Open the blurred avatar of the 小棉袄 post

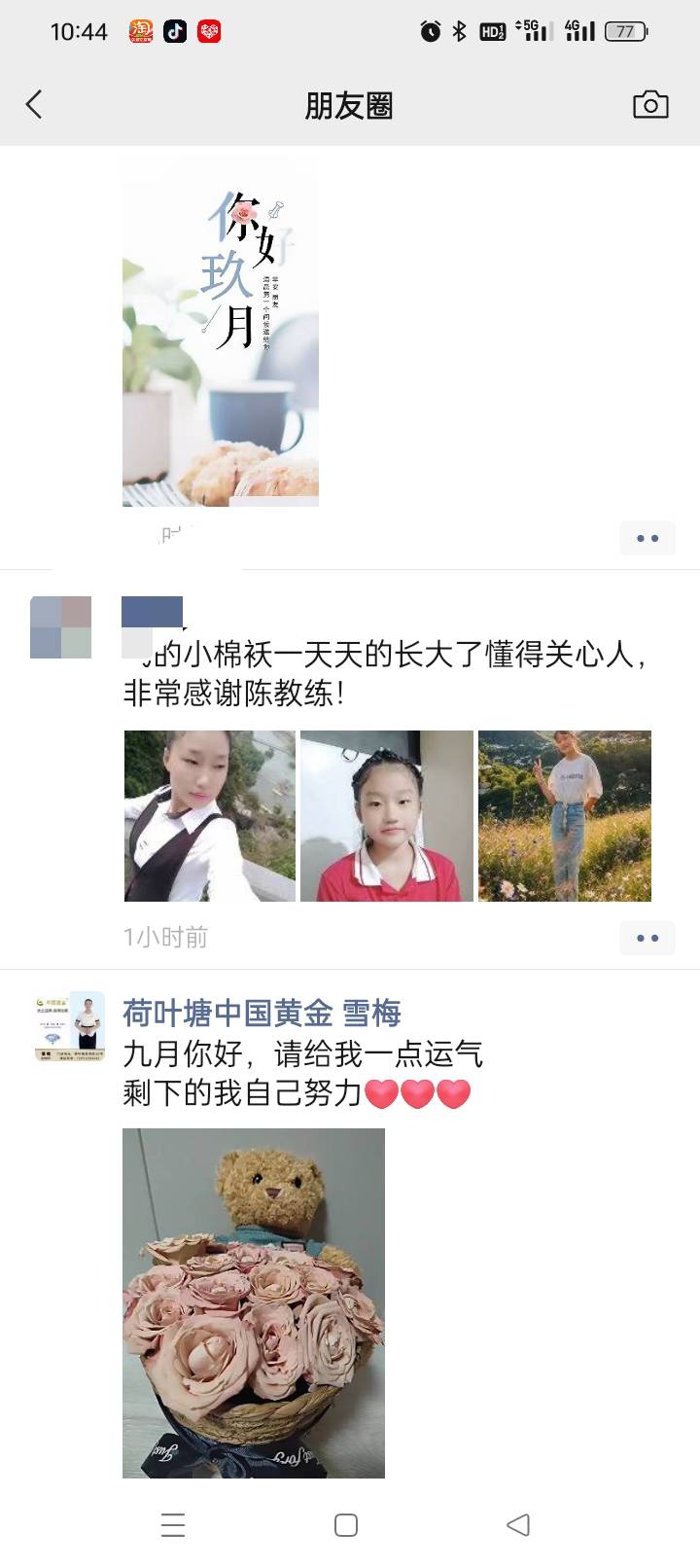point(61,627)
